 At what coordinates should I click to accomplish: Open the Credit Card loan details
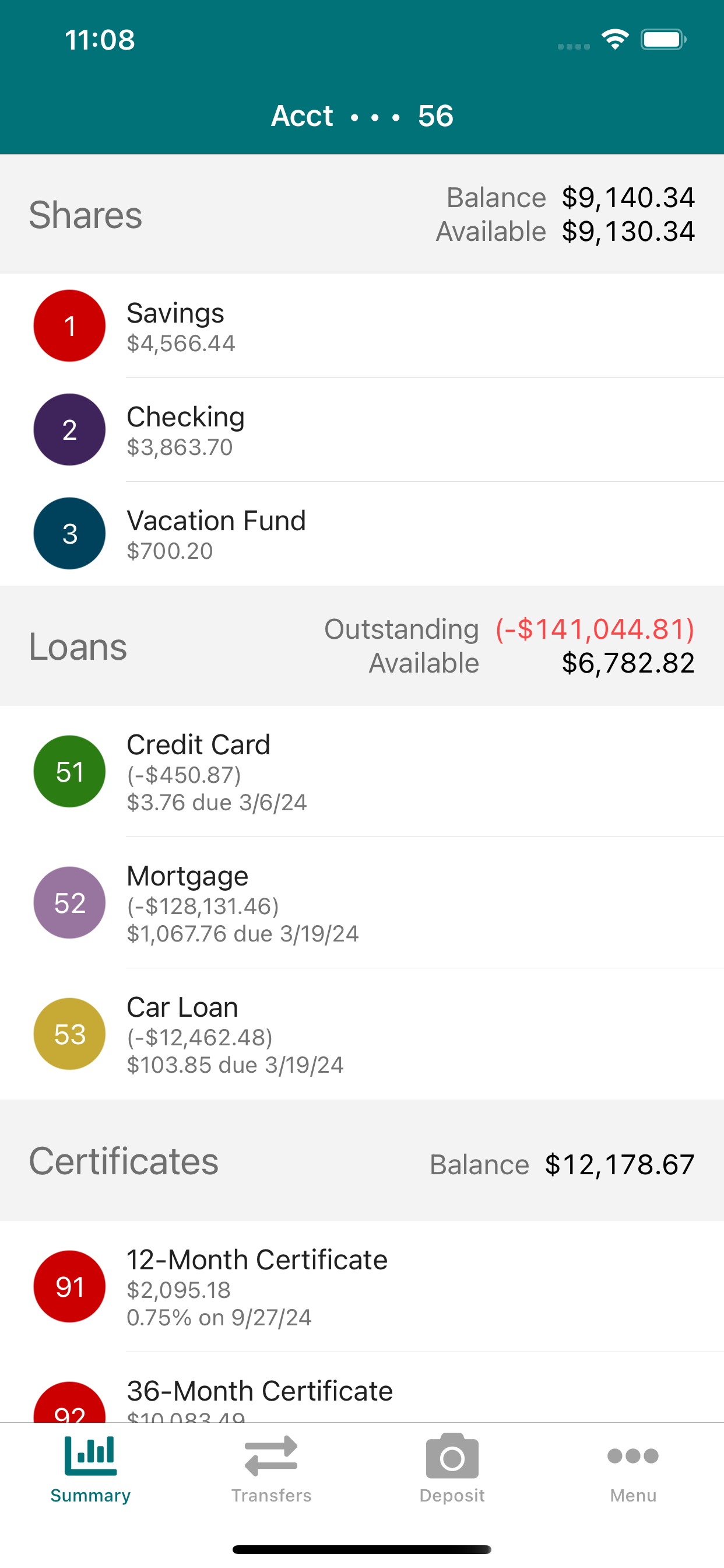362,771
